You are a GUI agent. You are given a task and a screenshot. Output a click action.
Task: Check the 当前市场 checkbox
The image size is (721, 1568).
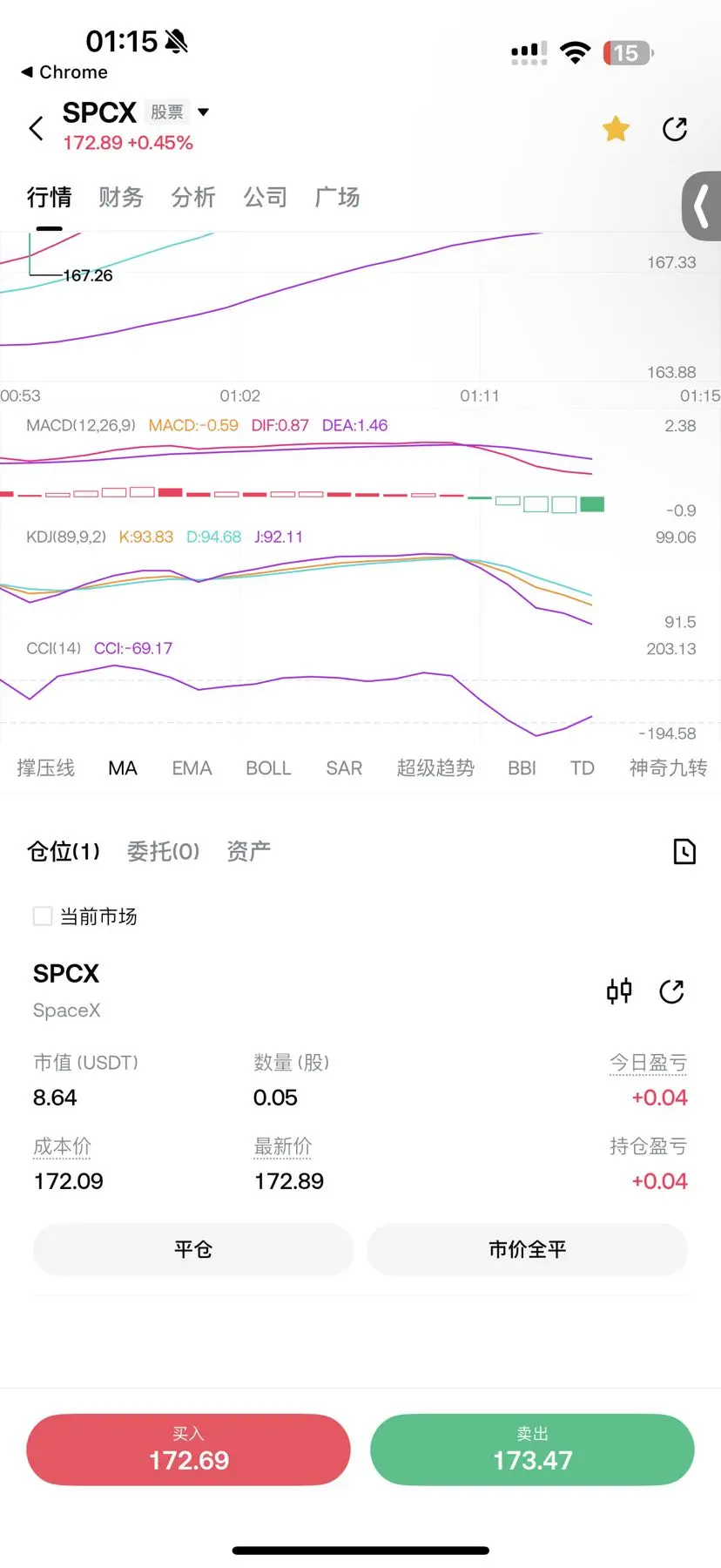[43, 916]
